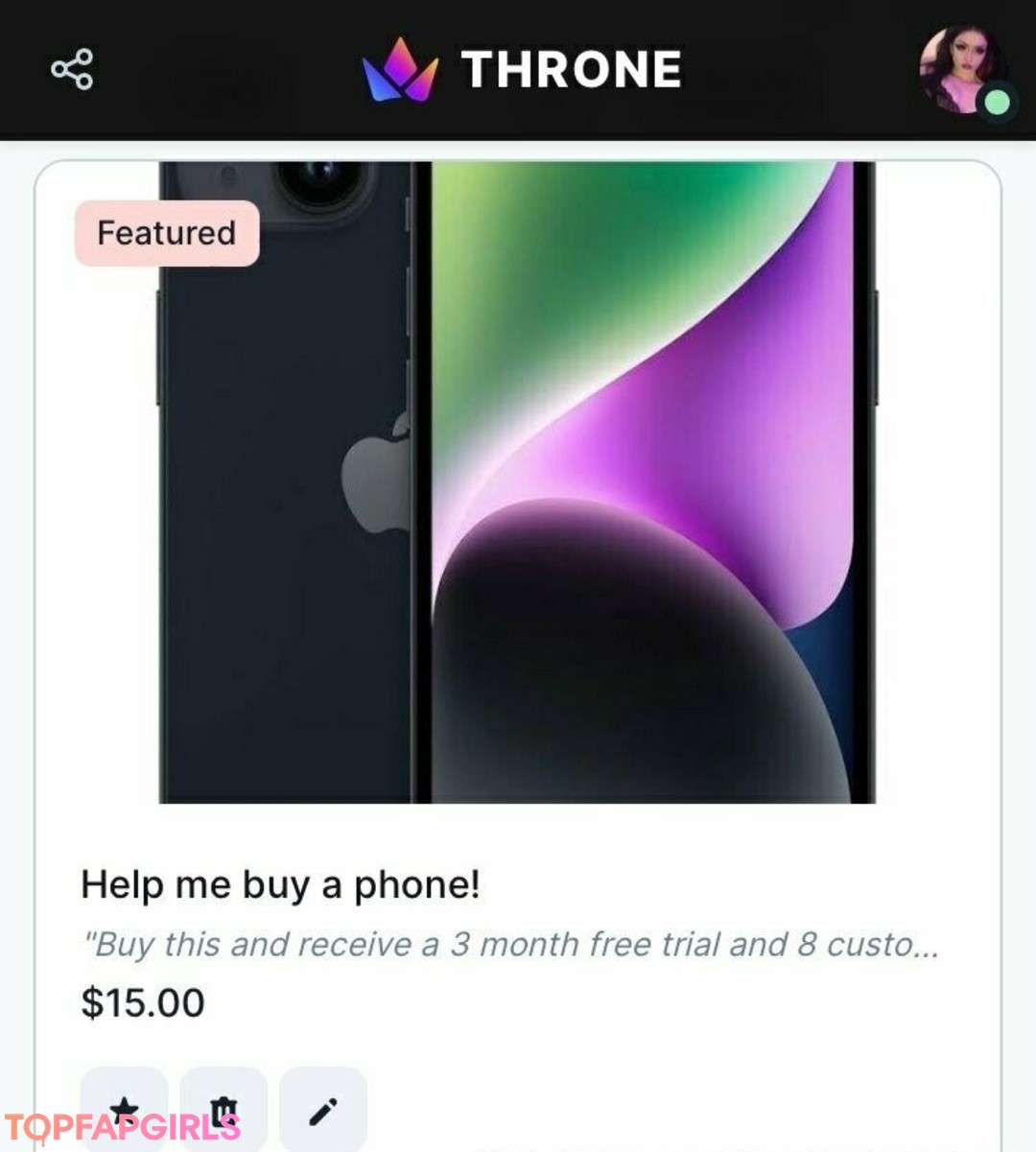Screen dimensions: 1036x1152
Task: Share this wishlist via the share icon
Action: pyautogui.click(x=72, y=69)
